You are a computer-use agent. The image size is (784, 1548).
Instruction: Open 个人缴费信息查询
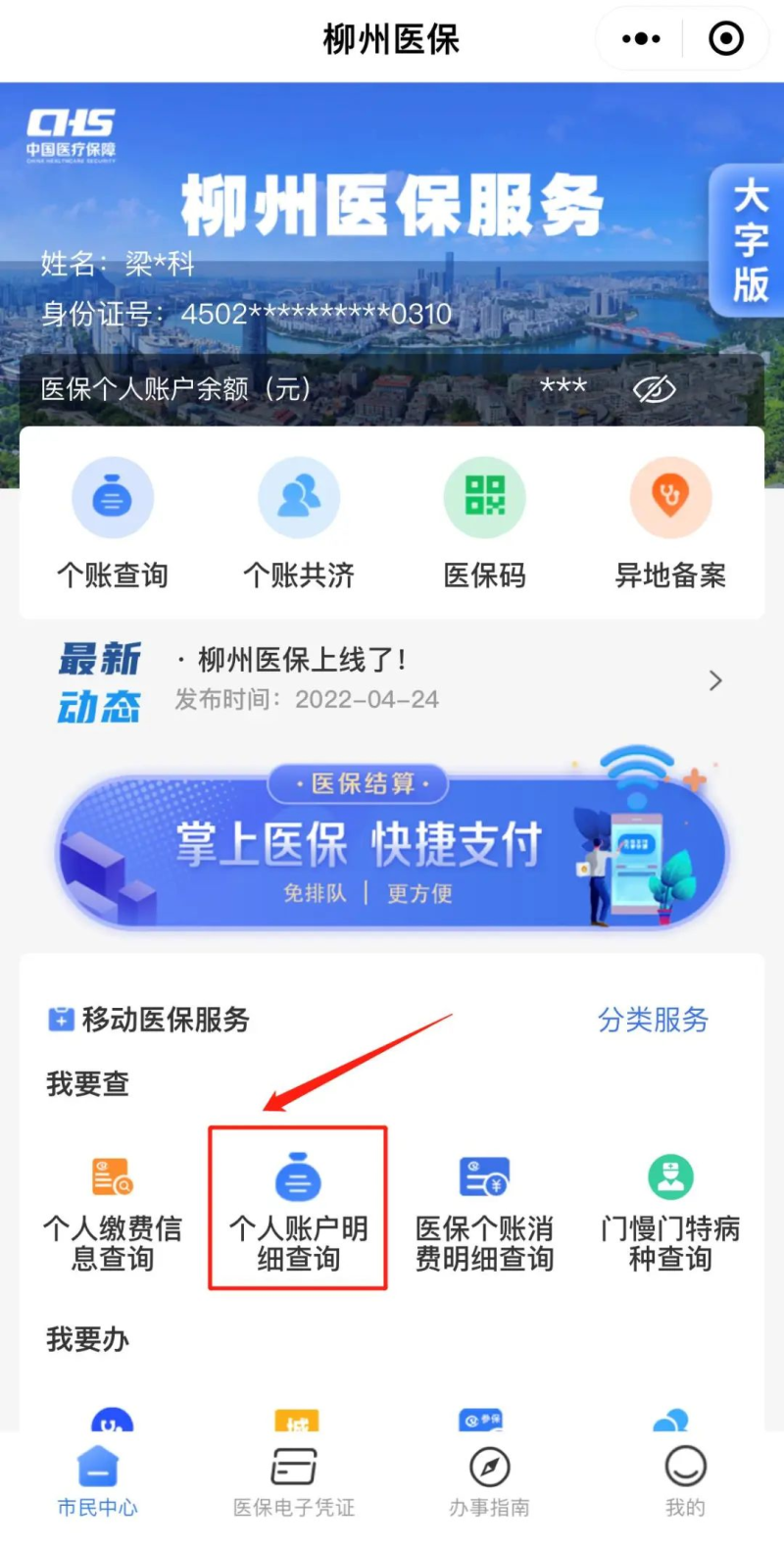coord(113,1212)
